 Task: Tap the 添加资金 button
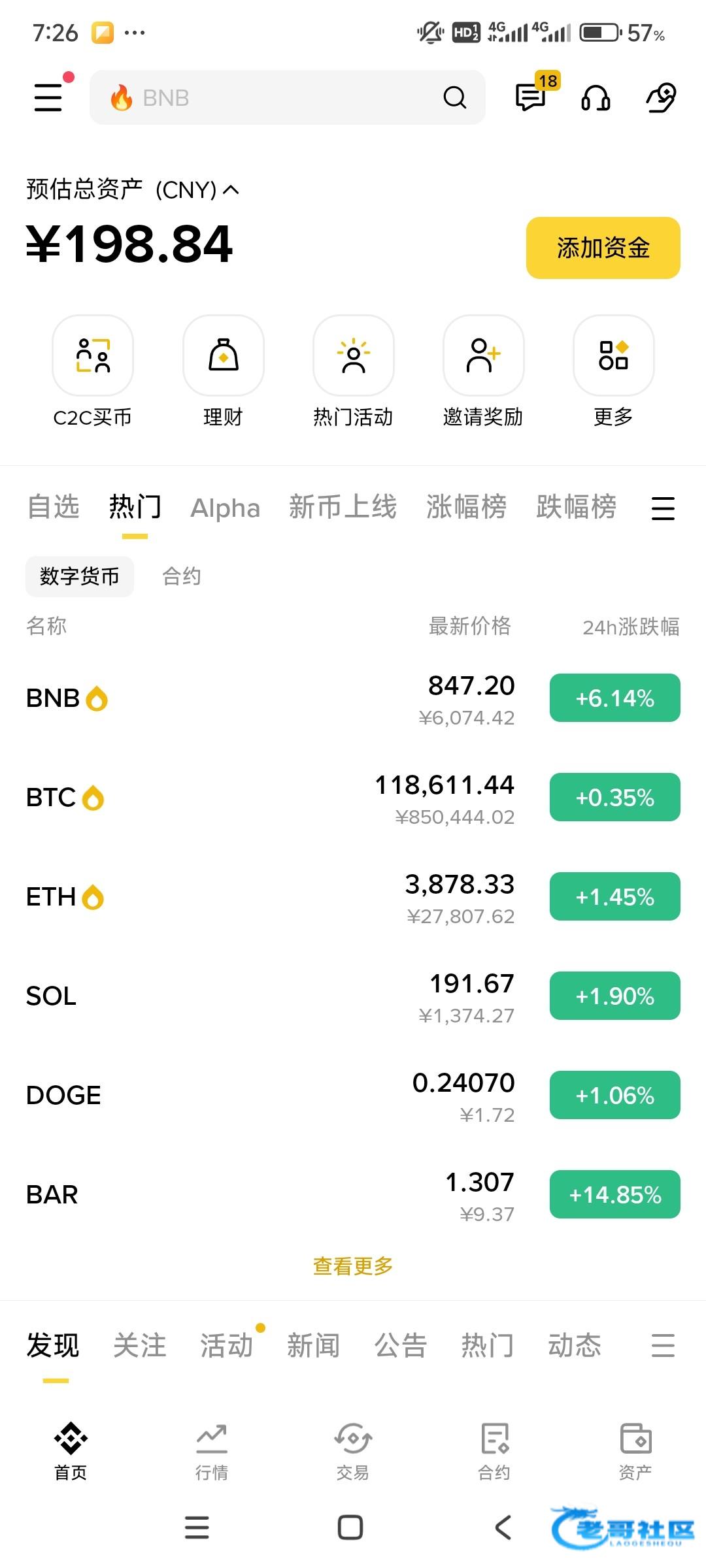pos(603,248)
